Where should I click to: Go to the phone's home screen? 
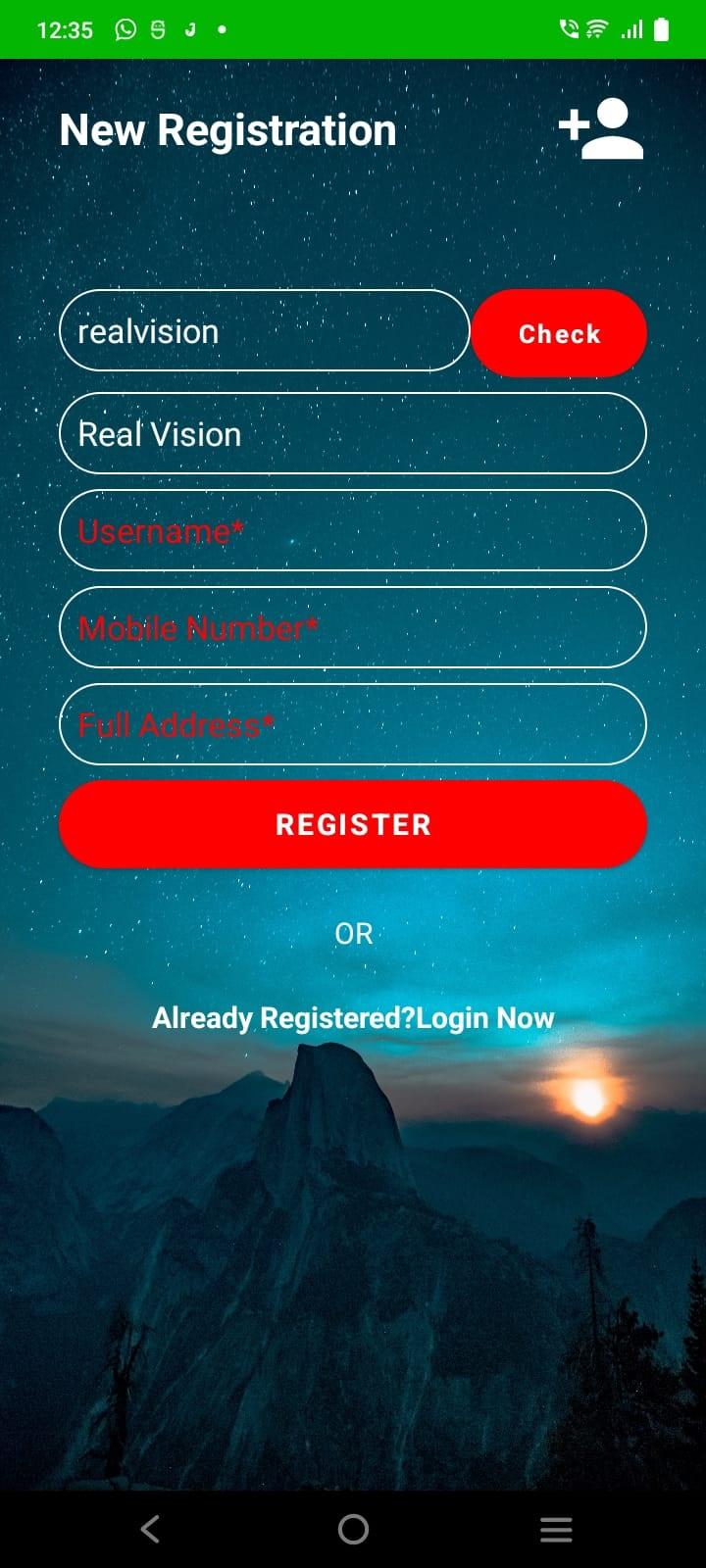pos(353,1529)
